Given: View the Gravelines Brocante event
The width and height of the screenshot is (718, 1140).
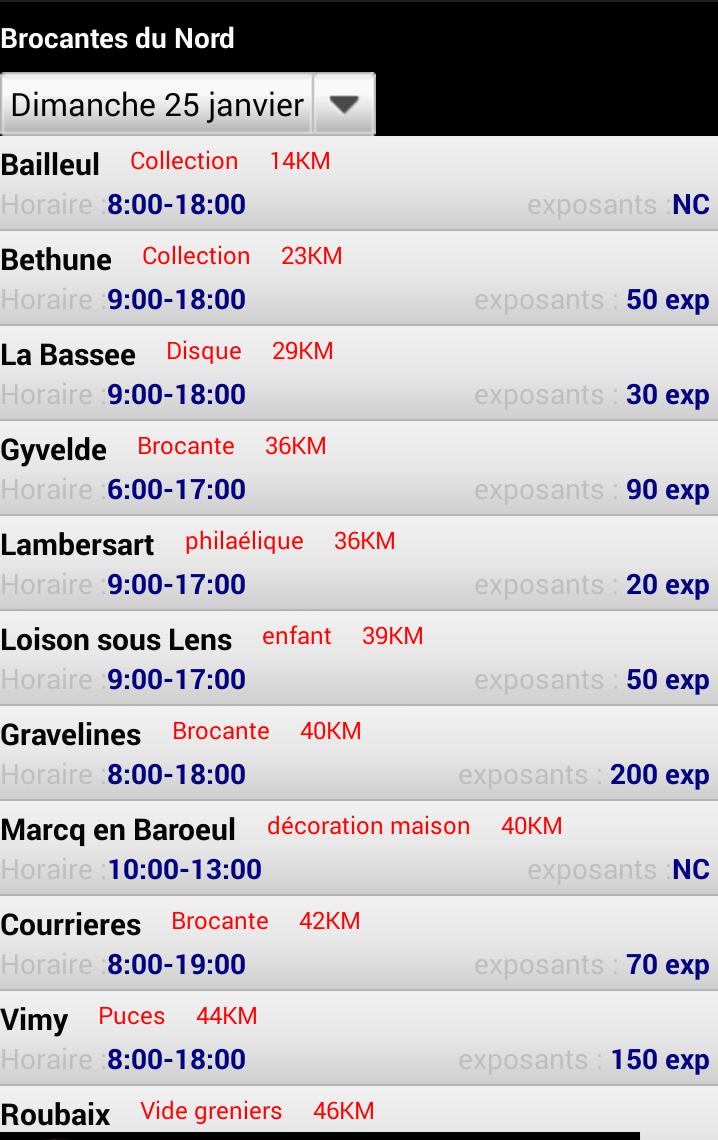Looking at the screenshot, I should coord(359,753).
